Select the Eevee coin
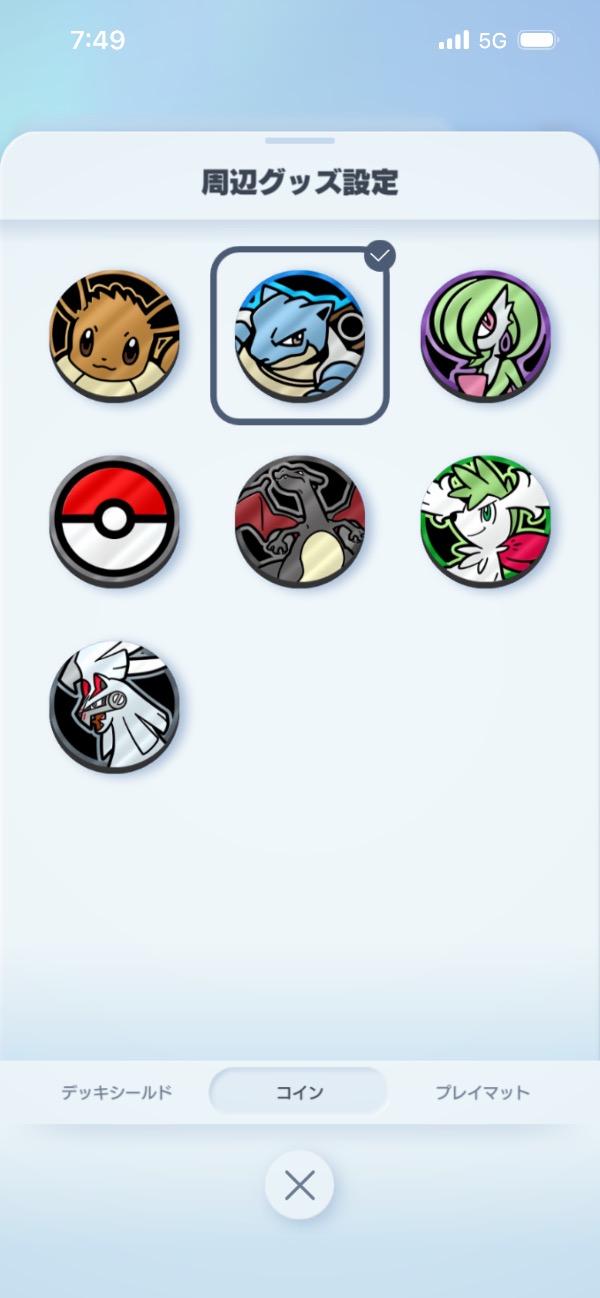Image resolution: width=600 pixels, height=1298 pixels. click(x=114, y=336)
